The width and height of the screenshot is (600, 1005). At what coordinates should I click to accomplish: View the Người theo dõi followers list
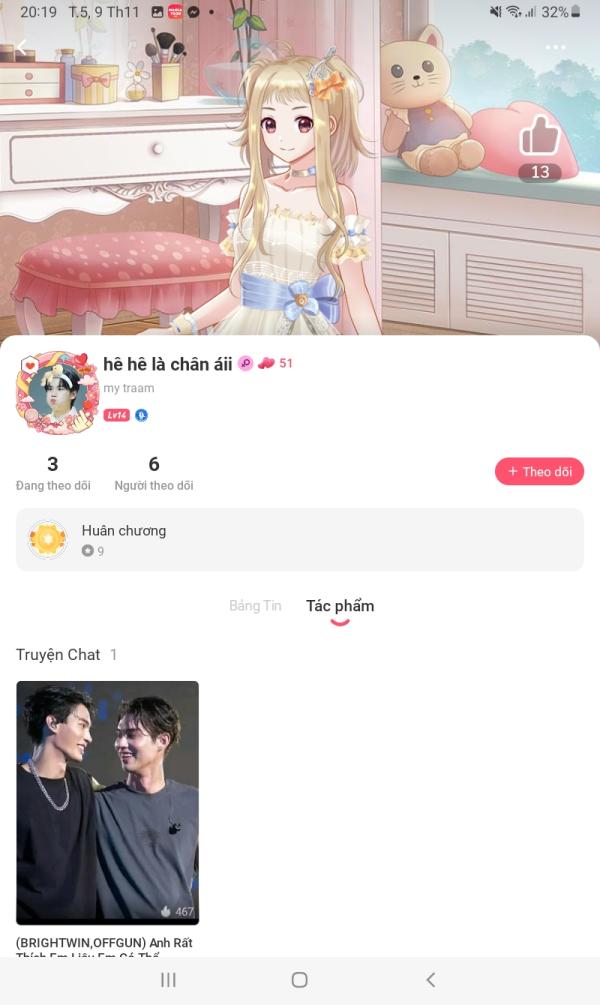click(x=154, y=473)
